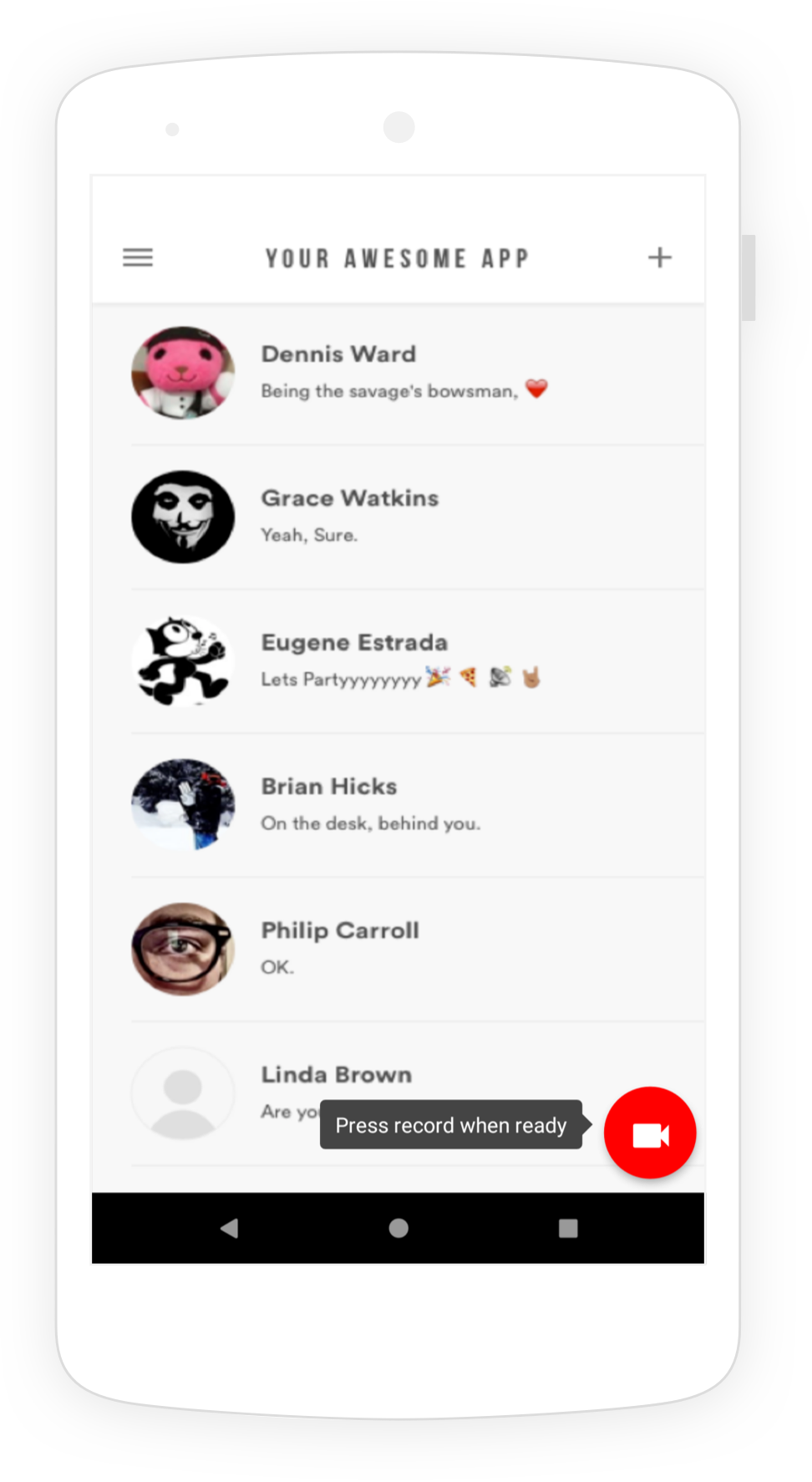
Task: Go back using the navigation bar
Action: pyautogui.click(x=229, y=1228)
